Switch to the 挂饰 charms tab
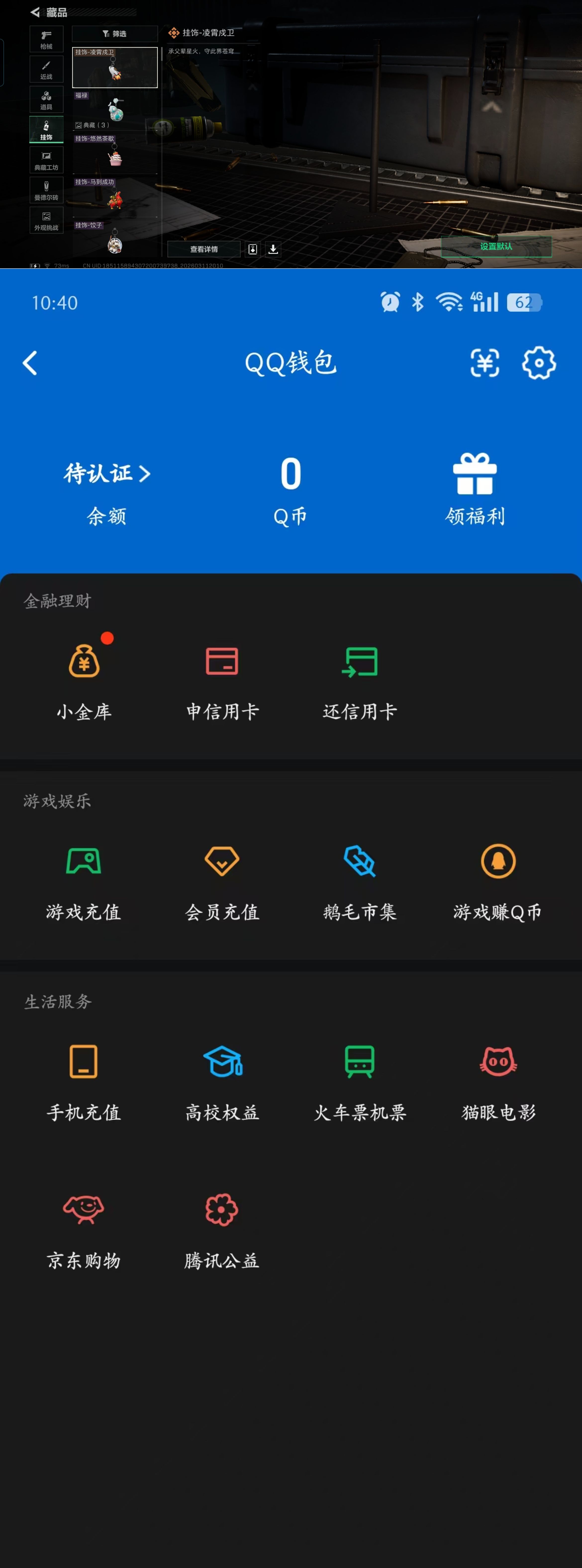The image size is (582, 1568). (46, 129)
